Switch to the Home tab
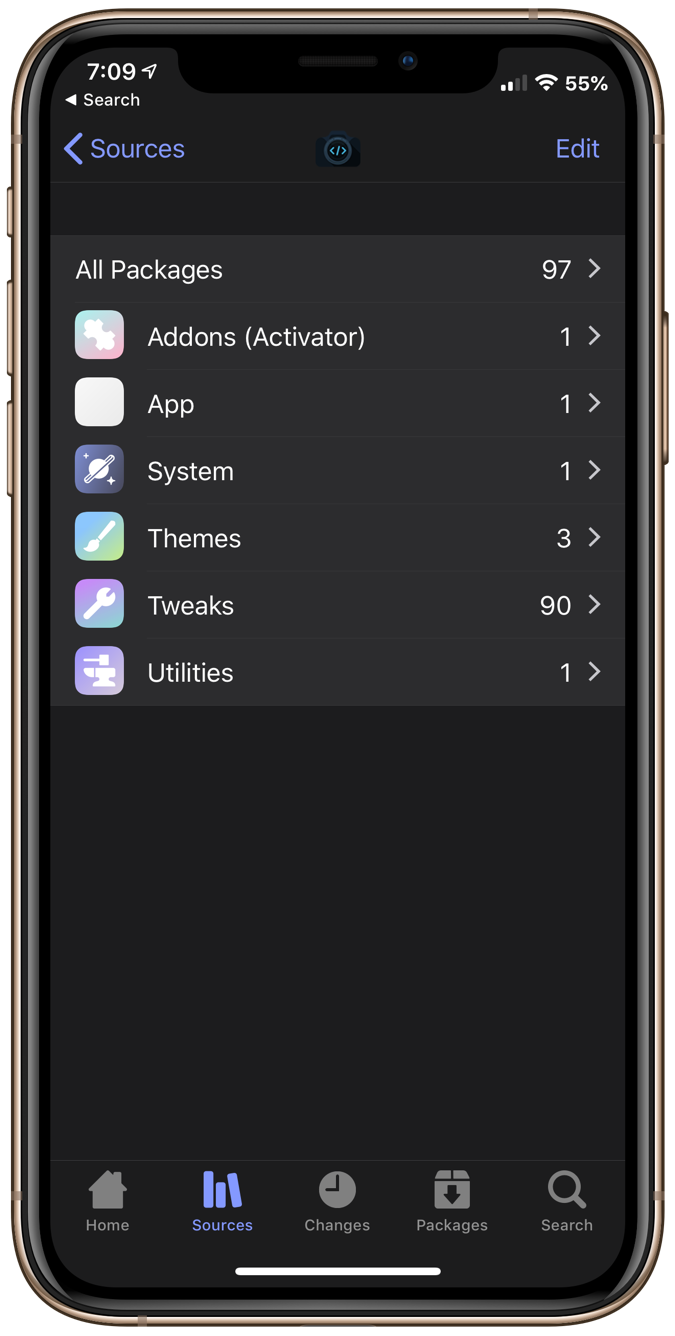Screen dimensions: 675x1336 pos(107,1201)
